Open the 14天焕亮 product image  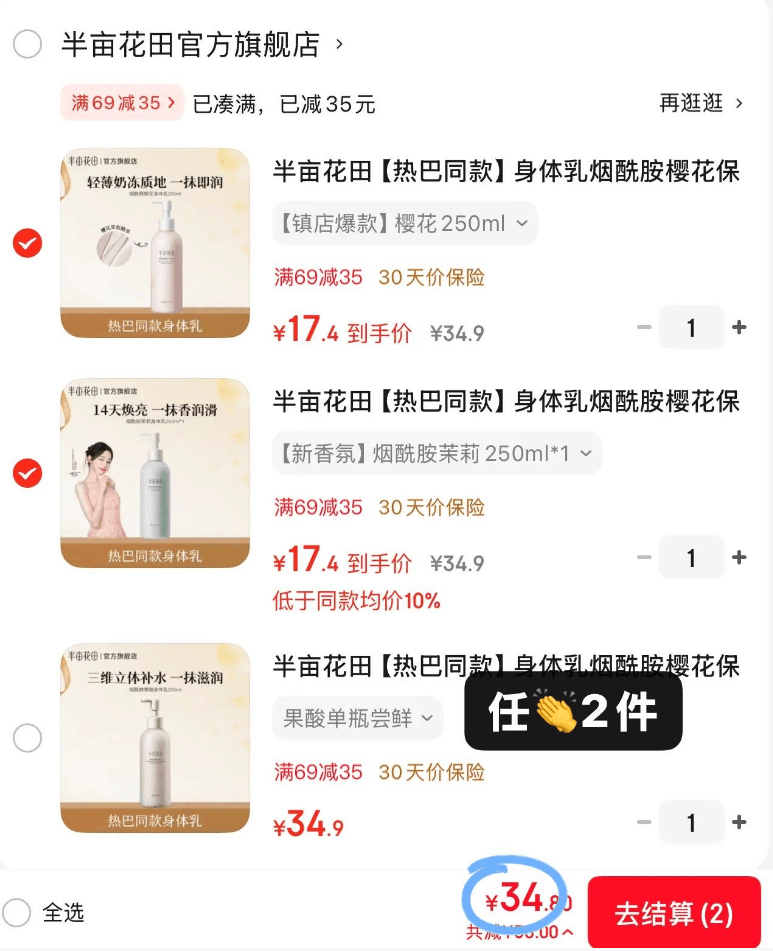pos(155,473)
